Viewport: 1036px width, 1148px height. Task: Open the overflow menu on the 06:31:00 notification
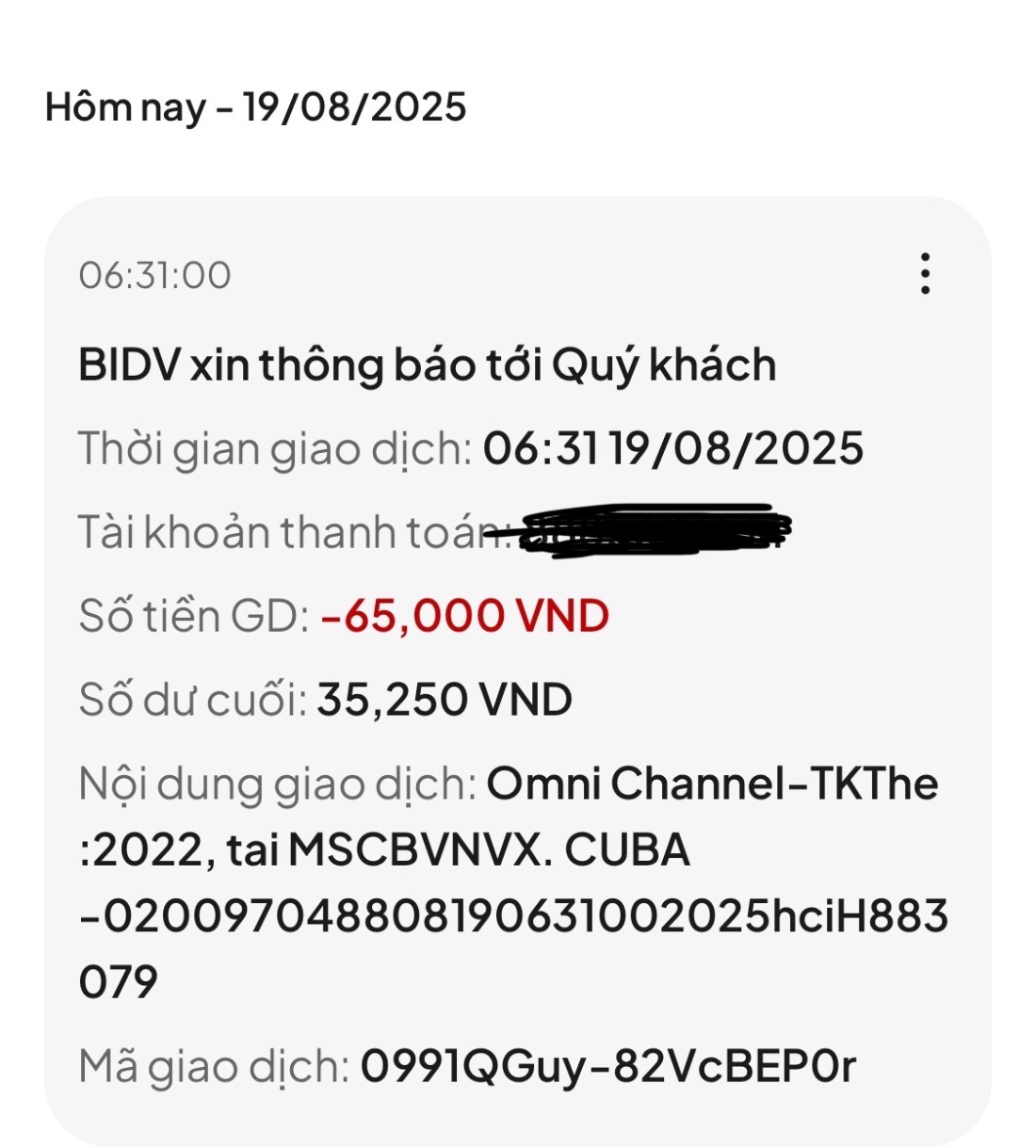click(926, 274)
